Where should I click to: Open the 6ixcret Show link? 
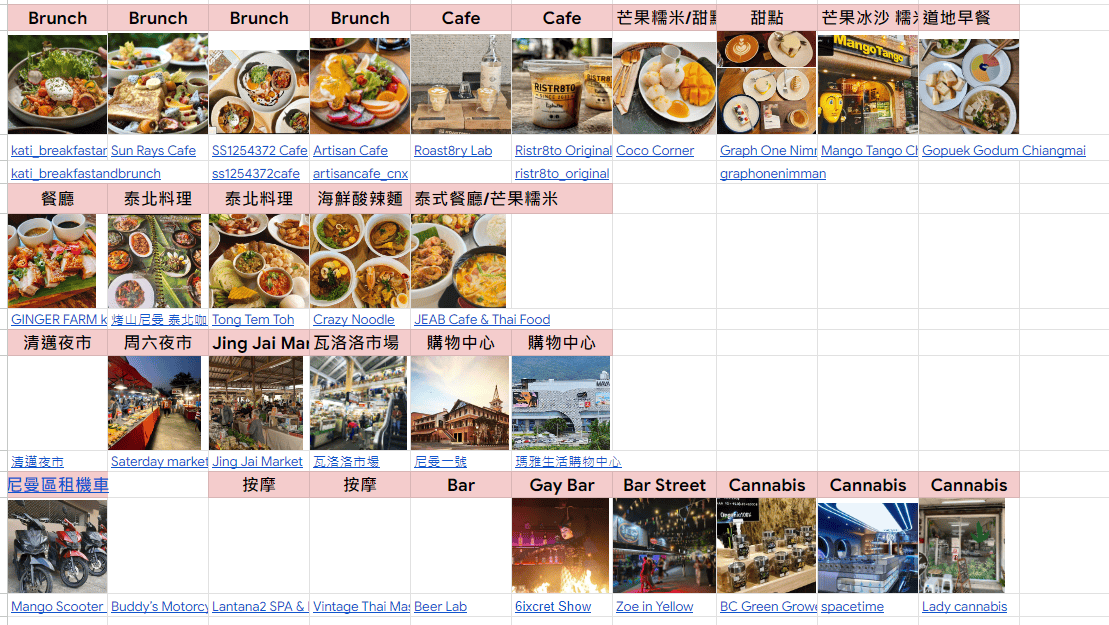pos(553,607)
